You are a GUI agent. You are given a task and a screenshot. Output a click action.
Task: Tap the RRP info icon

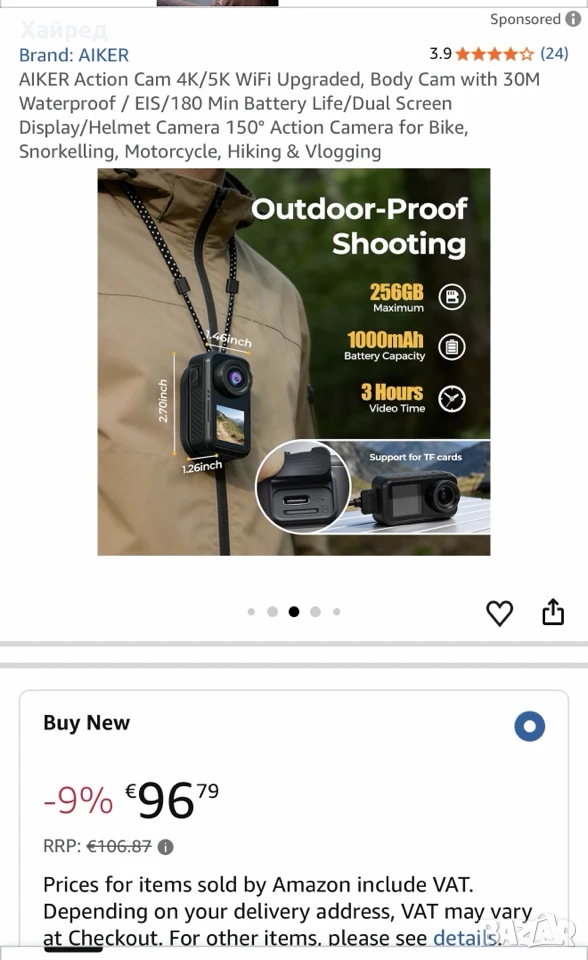(x=165, y=847)
